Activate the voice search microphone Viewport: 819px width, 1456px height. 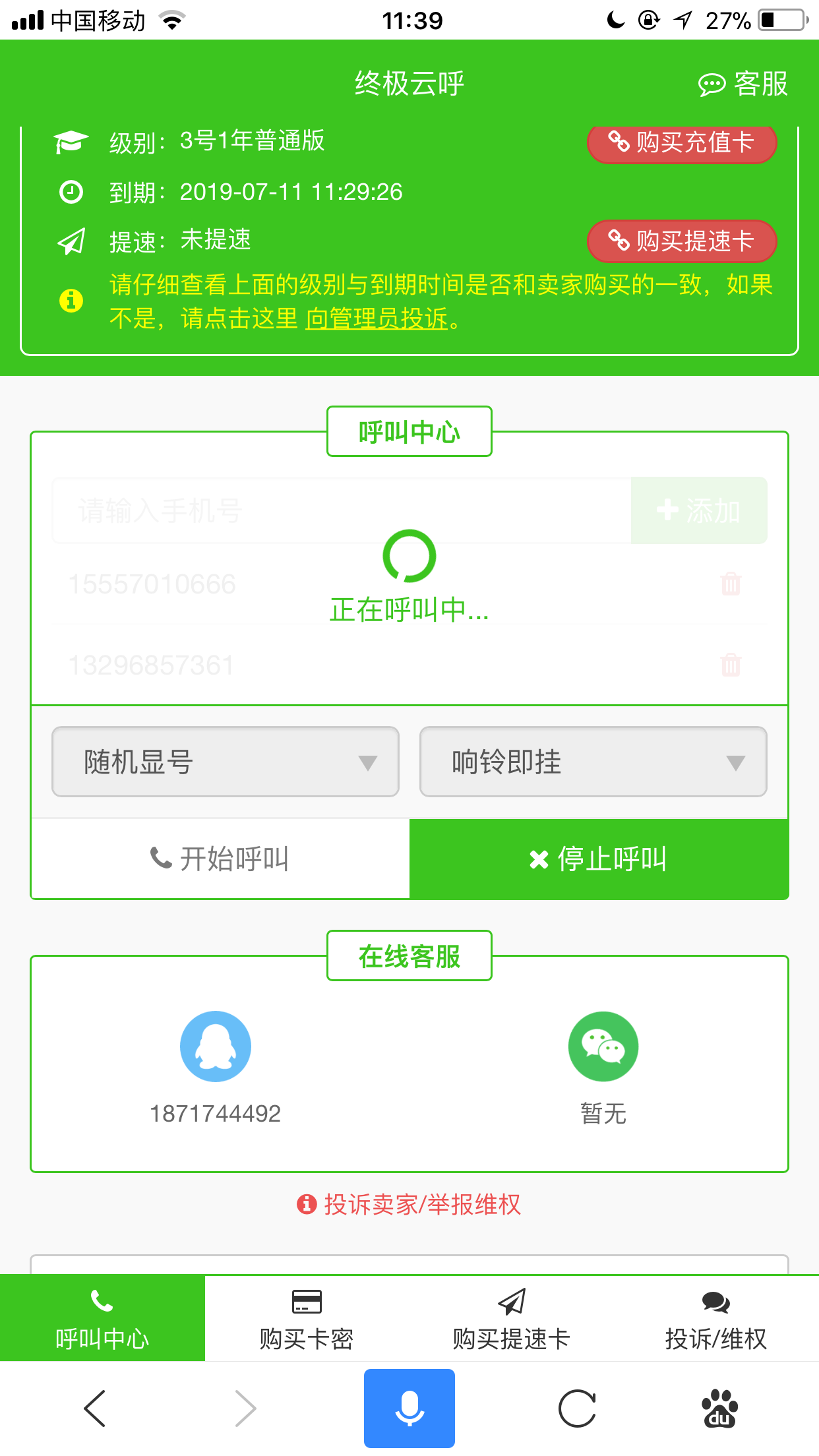click(x=409, y=1409)
